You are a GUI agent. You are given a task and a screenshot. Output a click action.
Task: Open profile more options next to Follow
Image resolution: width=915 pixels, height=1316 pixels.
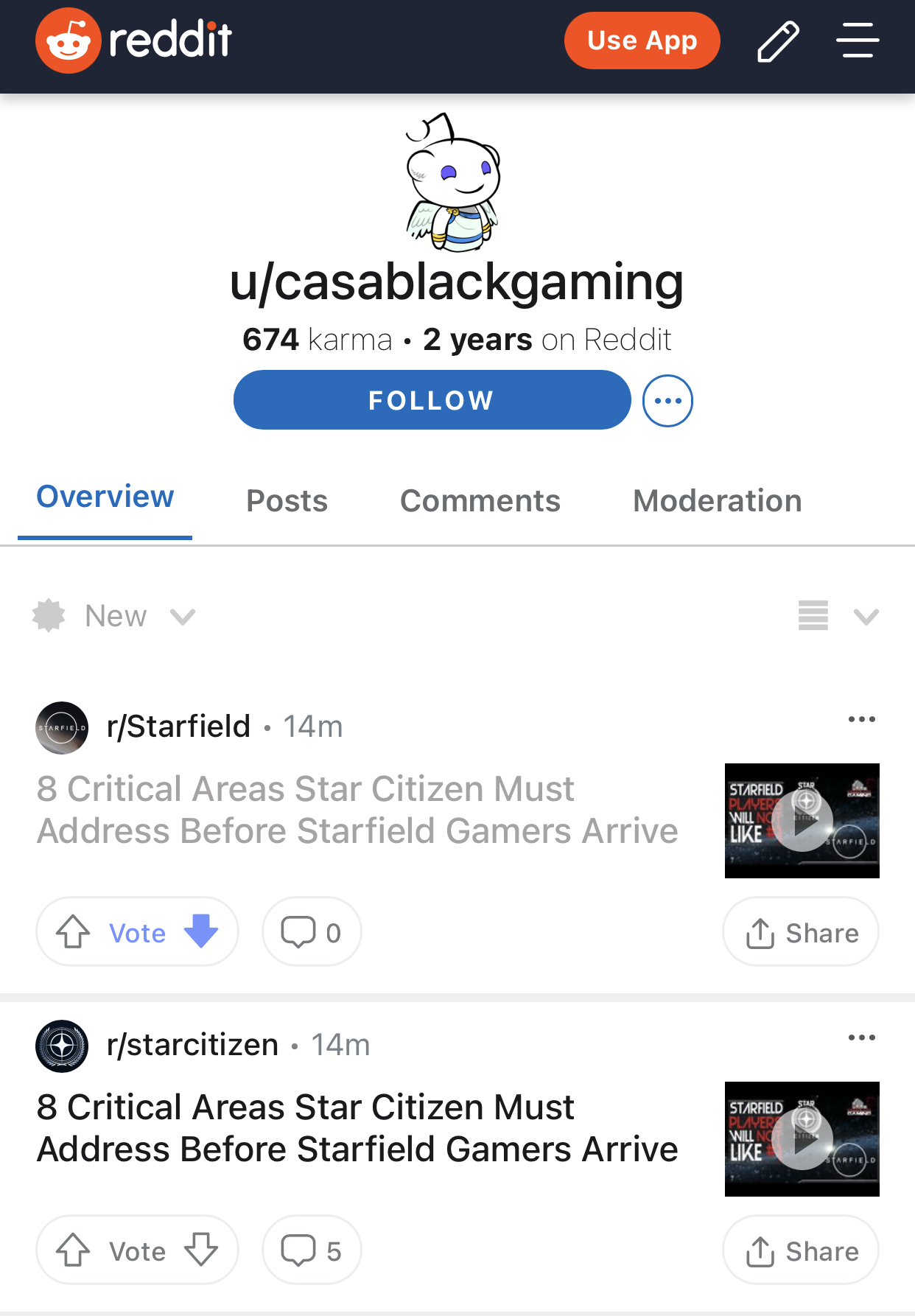[x=667, y=401]
